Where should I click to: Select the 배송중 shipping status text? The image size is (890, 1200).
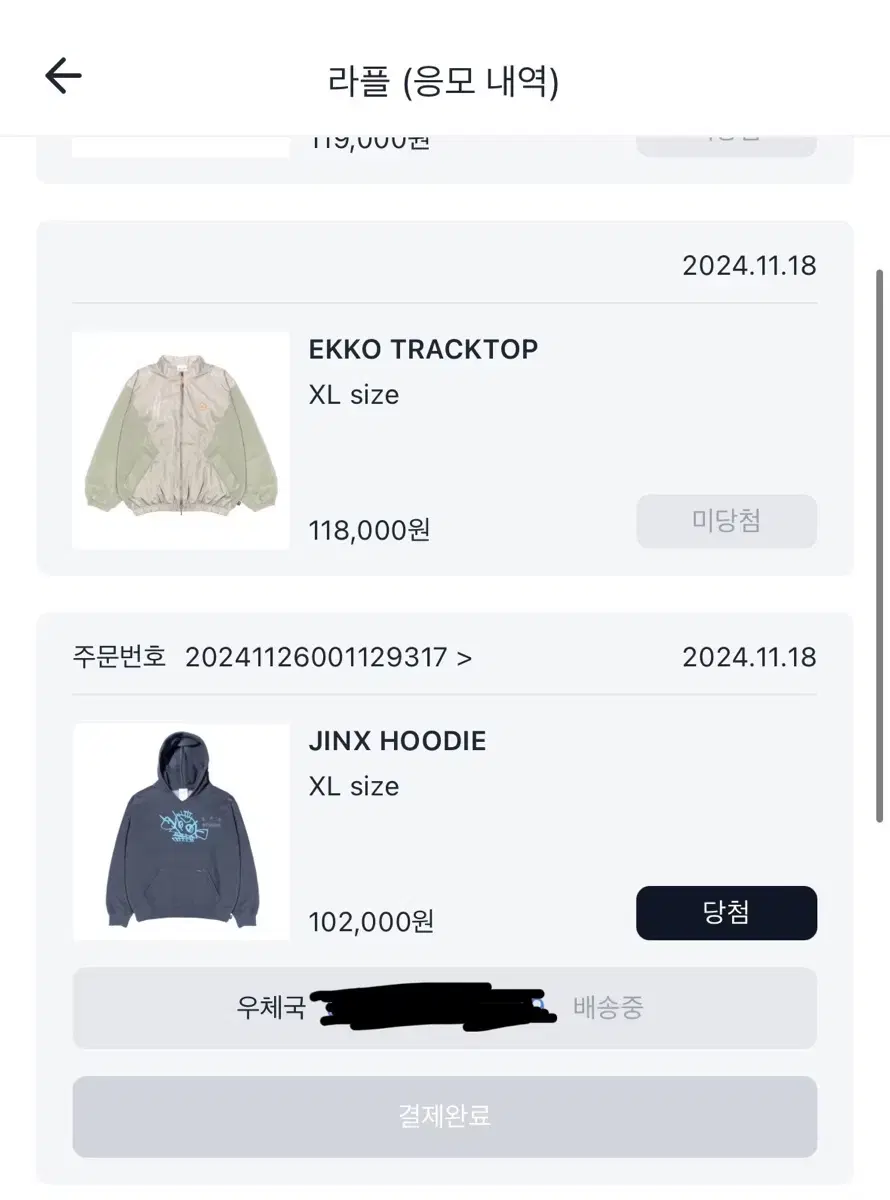606,1008
